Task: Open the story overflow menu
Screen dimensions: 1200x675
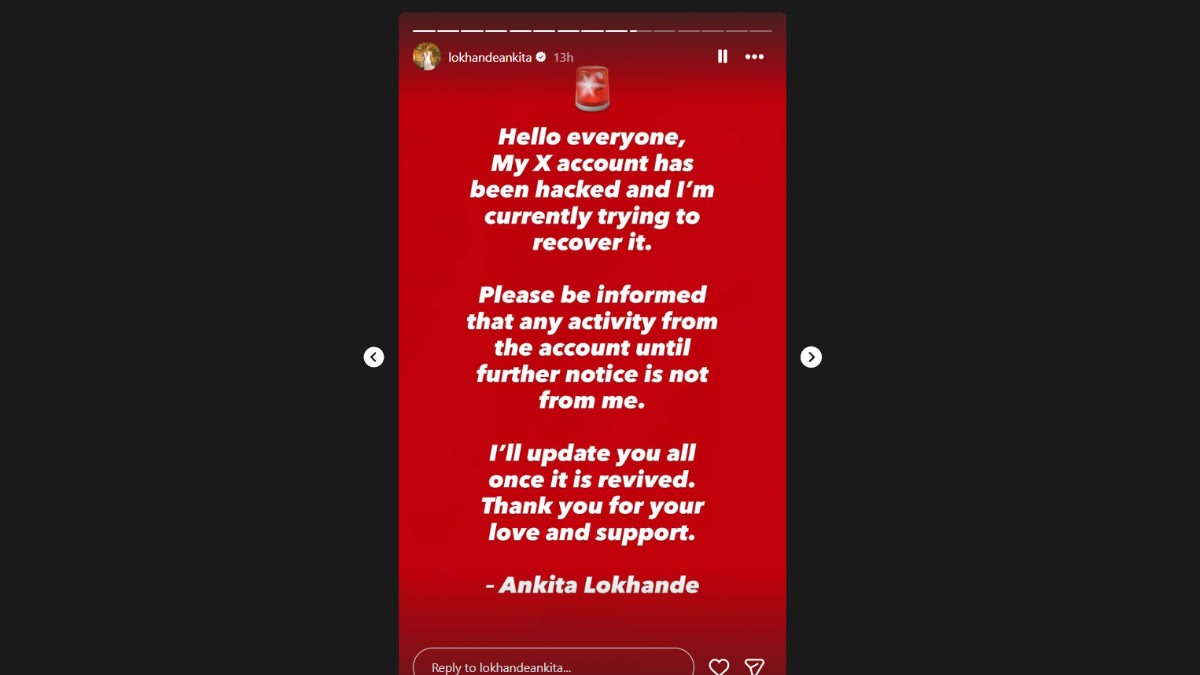Action: pos(755,57)
